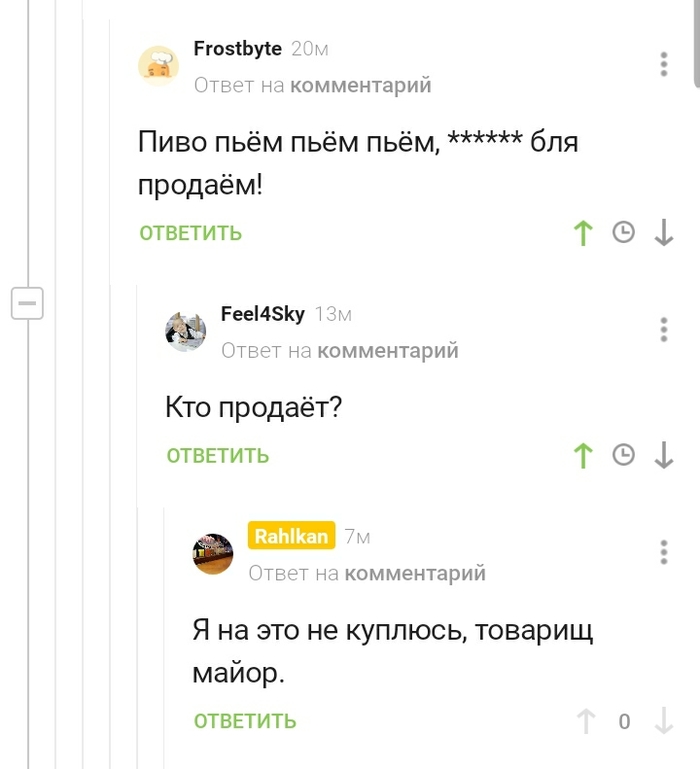This screenshot has width=700, height=769.
Task: Open Frostbyte's profile via username
Action: coord(237,49)
